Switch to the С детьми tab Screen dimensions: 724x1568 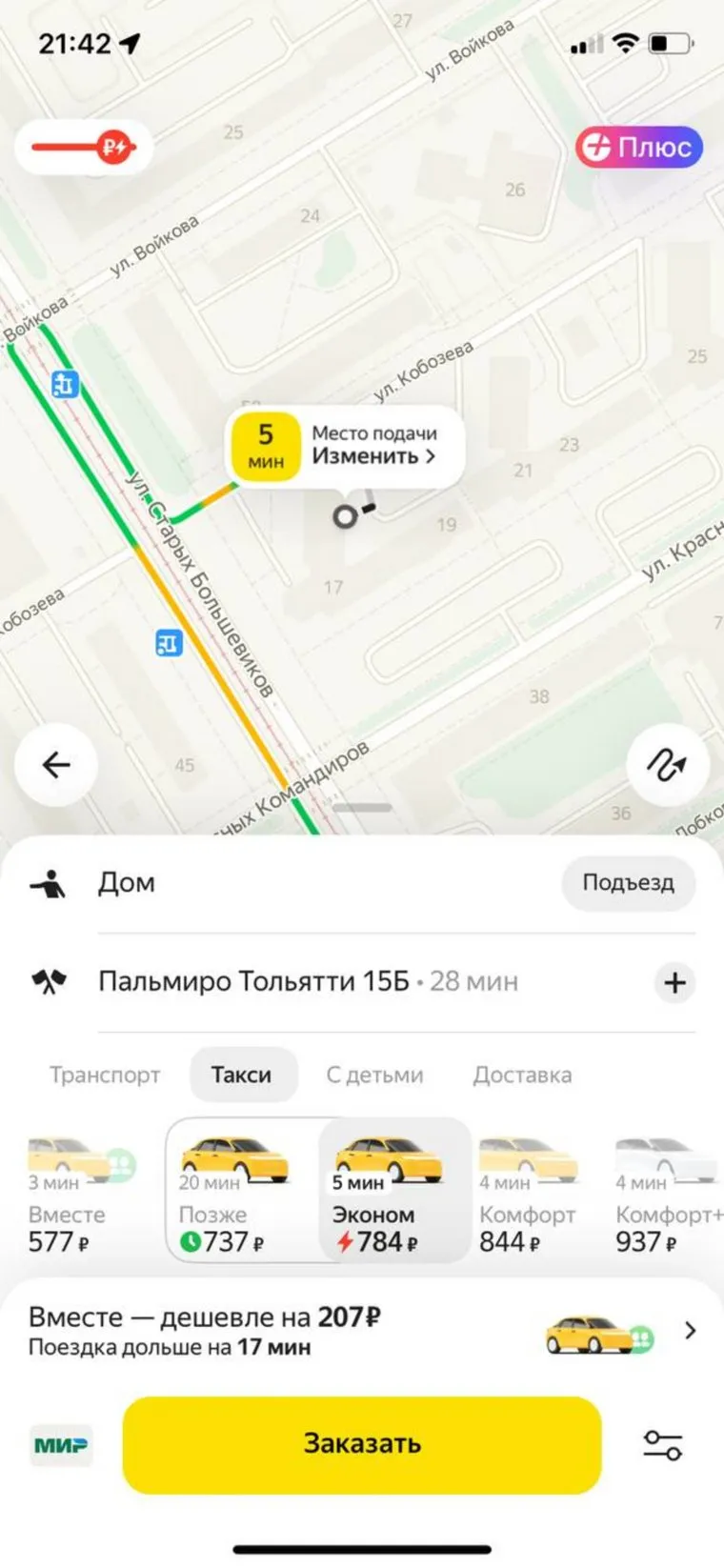[374, 1075]
